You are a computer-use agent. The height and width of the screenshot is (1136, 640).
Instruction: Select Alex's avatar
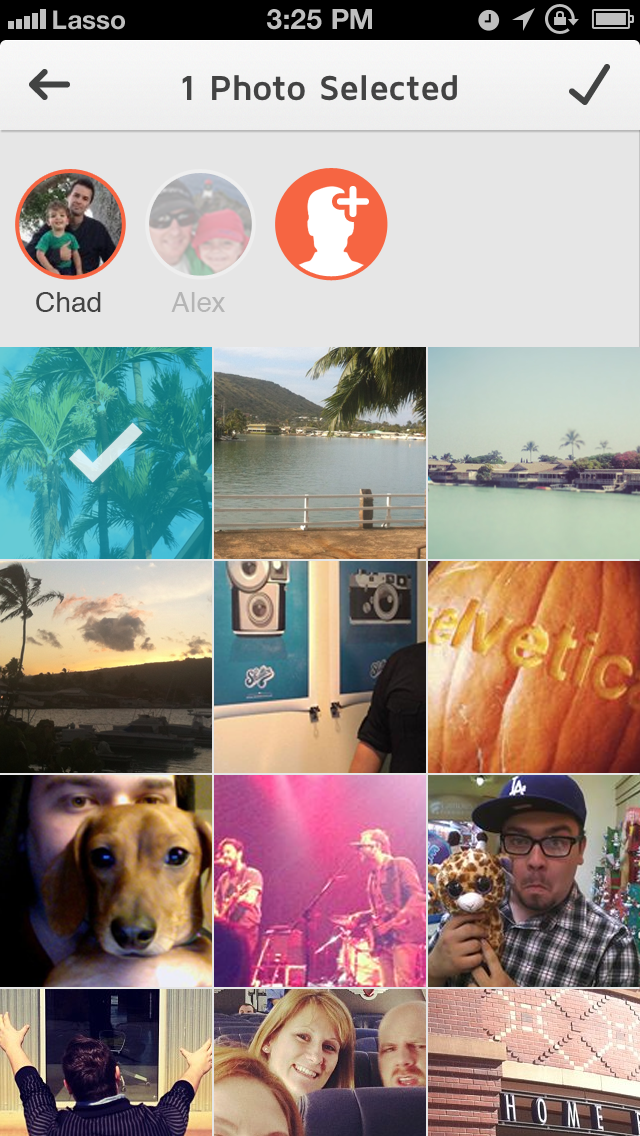200,224
